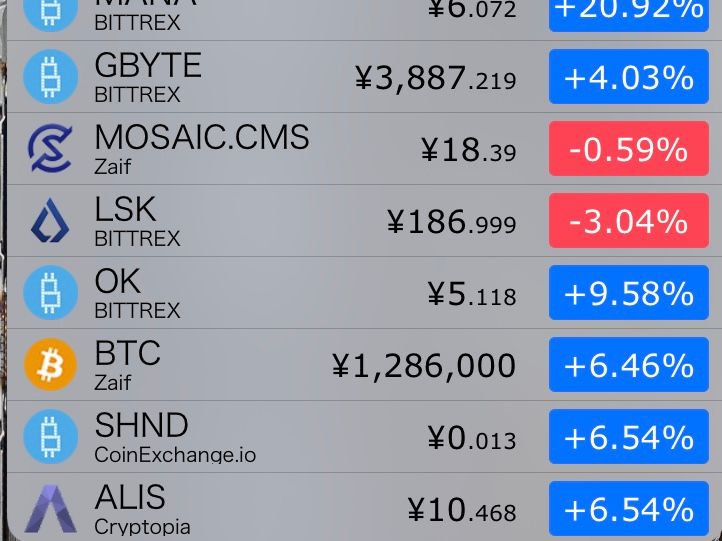This screenshot has width=722, height=541.
Task: Tap GBYTE's +4.03% change badge
Action: 629,77
